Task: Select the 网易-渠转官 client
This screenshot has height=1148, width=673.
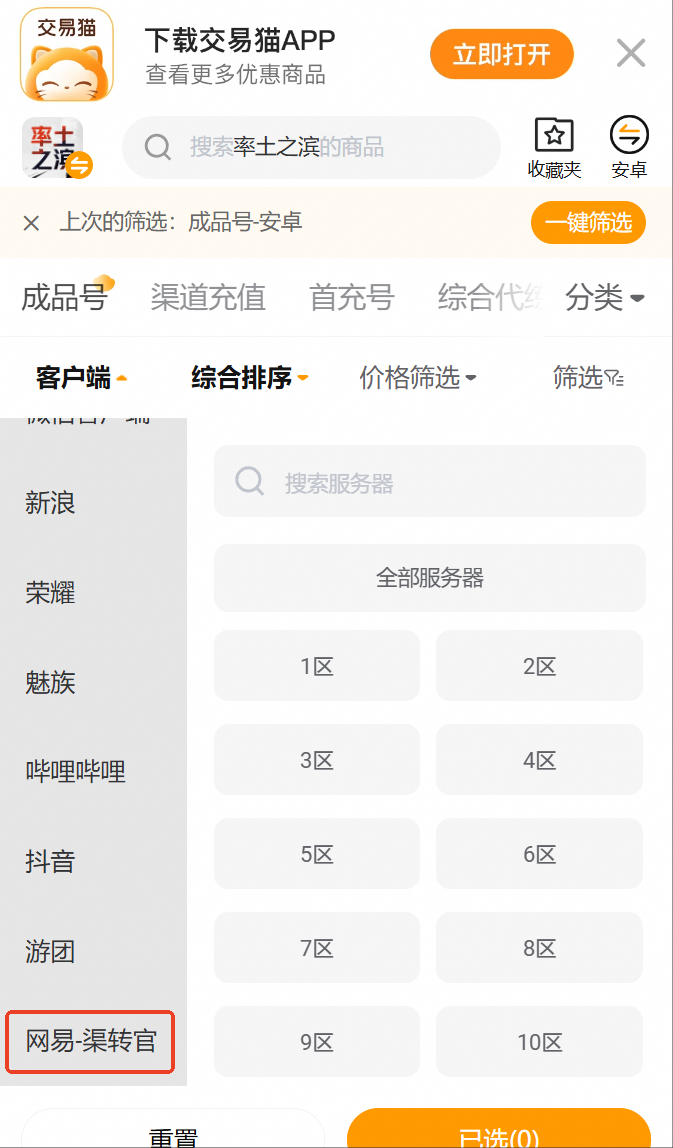Action: pyautogui.click(x=91, y=1041)
